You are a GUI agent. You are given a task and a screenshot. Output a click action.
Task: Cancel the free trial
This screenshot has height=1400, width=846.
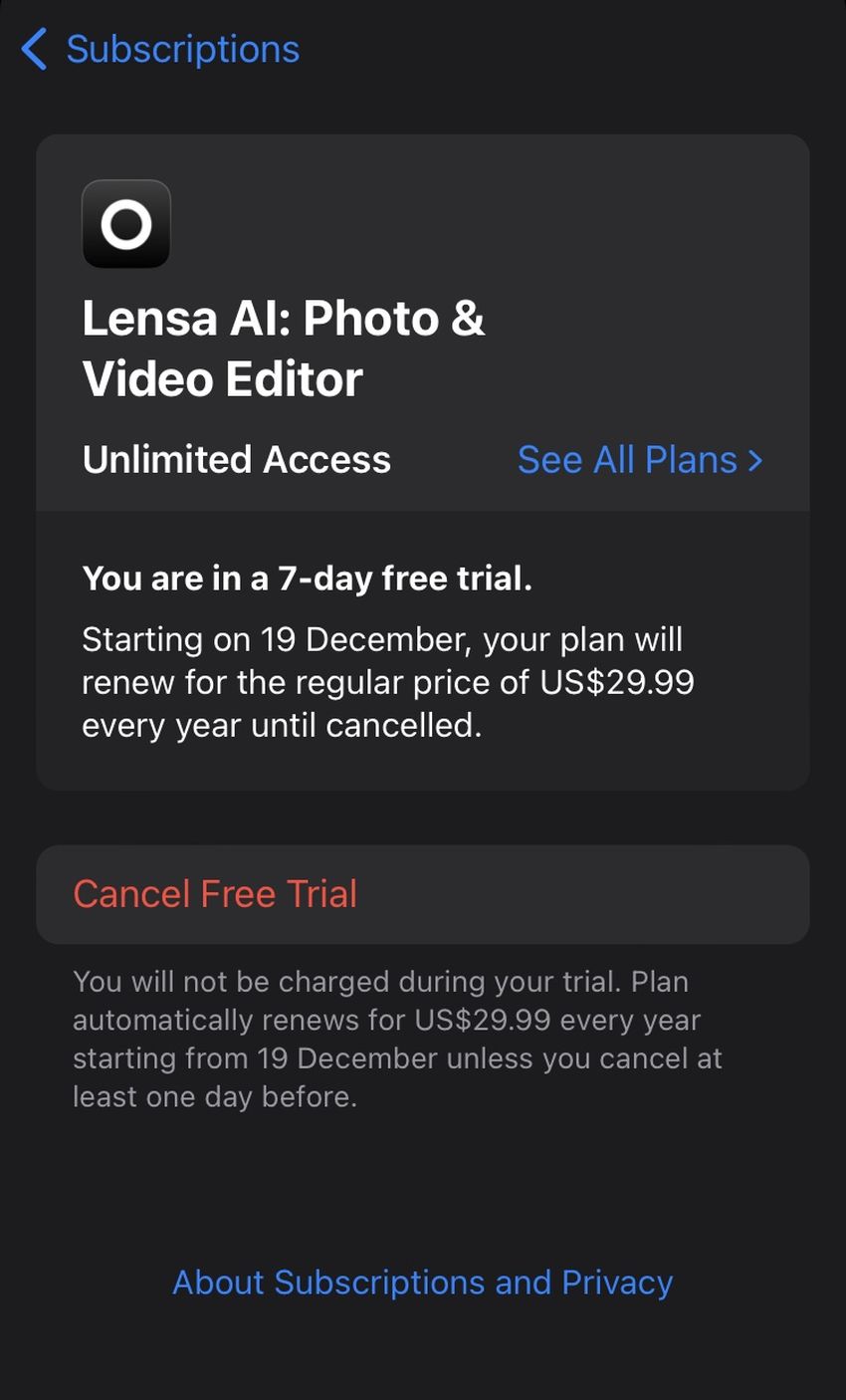[x=215, y=894]
